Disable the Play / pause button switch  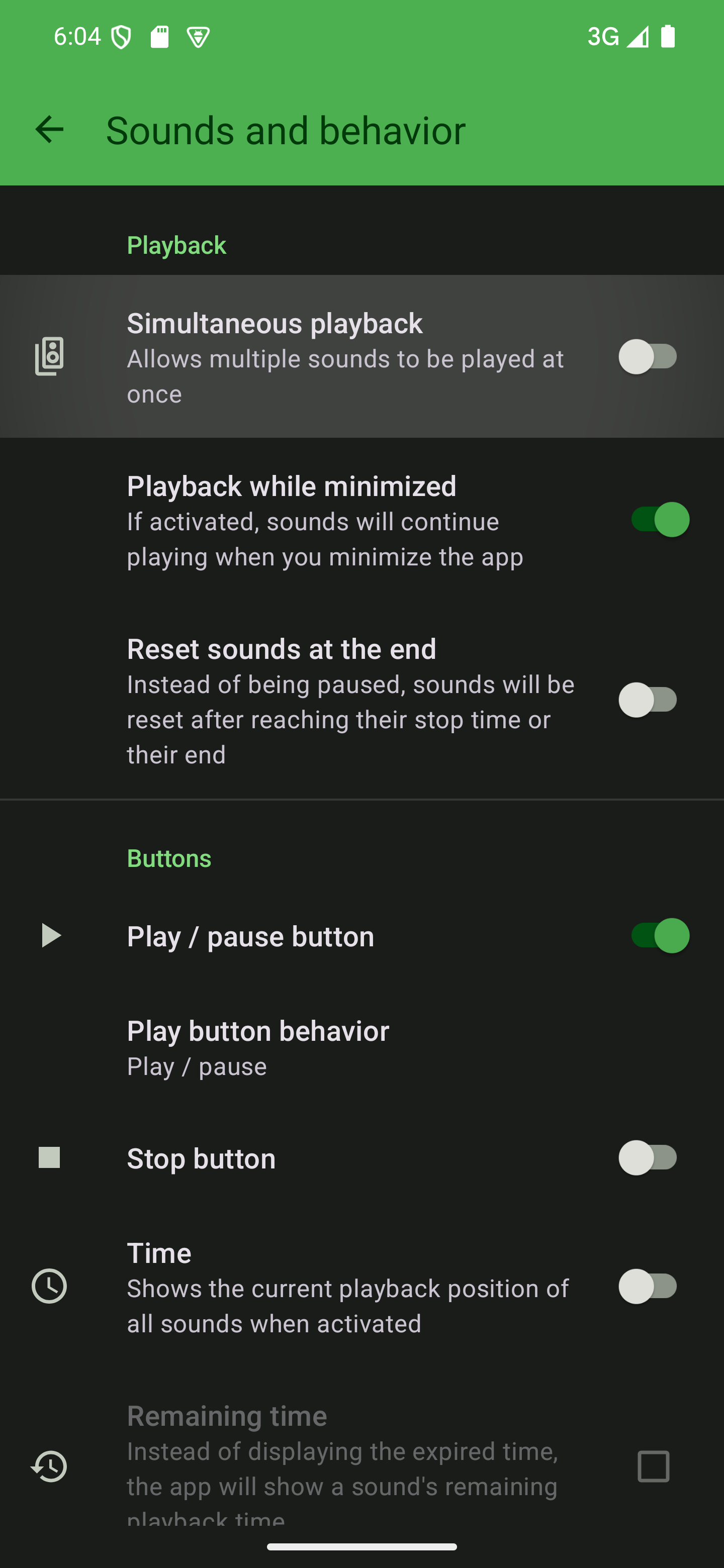pos(660,936)
